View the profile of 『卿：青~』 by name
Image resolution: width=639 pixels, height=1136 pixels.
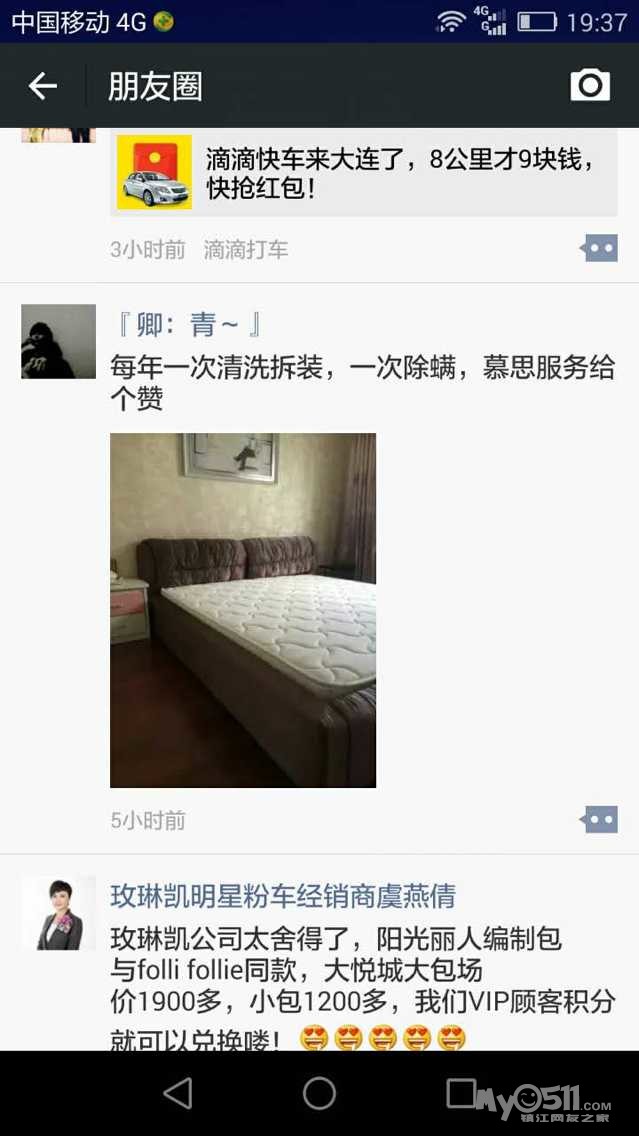click(185, 325)
